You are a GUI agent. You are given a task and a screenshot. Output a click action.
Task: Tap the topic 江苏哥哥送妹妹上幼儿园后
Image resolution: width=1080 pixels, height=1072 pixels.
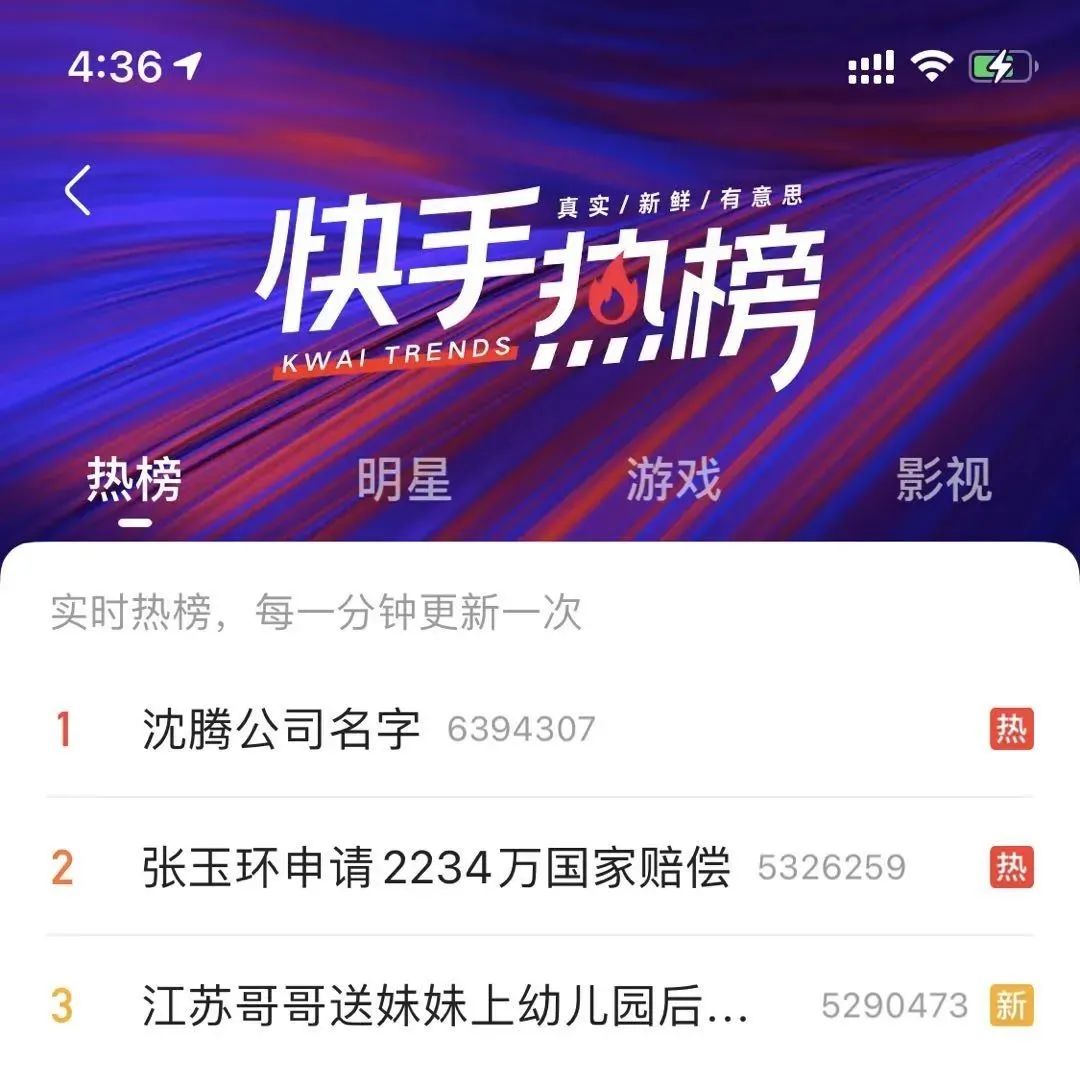coord(445,1005)
